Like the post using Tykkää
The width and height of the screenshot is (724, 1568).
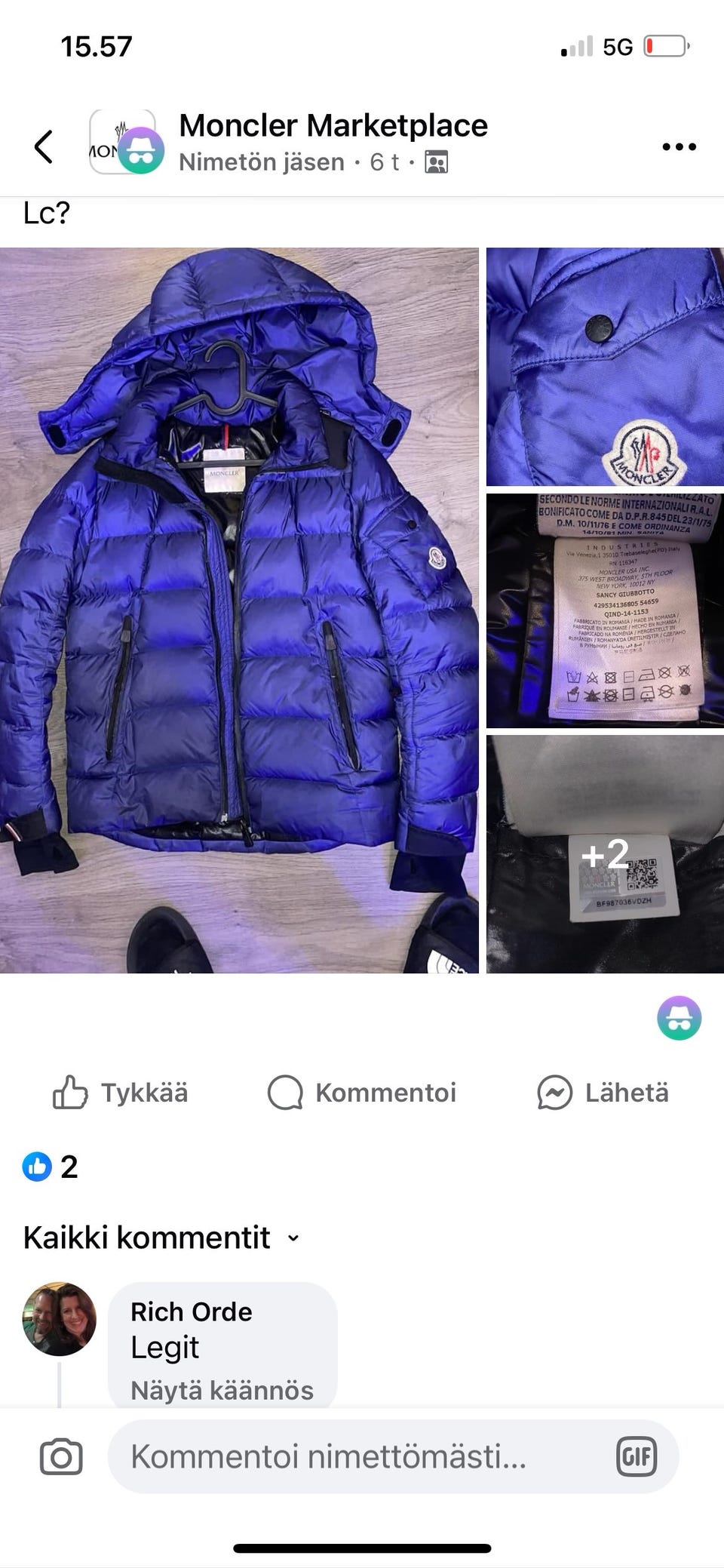(121, 1092)
